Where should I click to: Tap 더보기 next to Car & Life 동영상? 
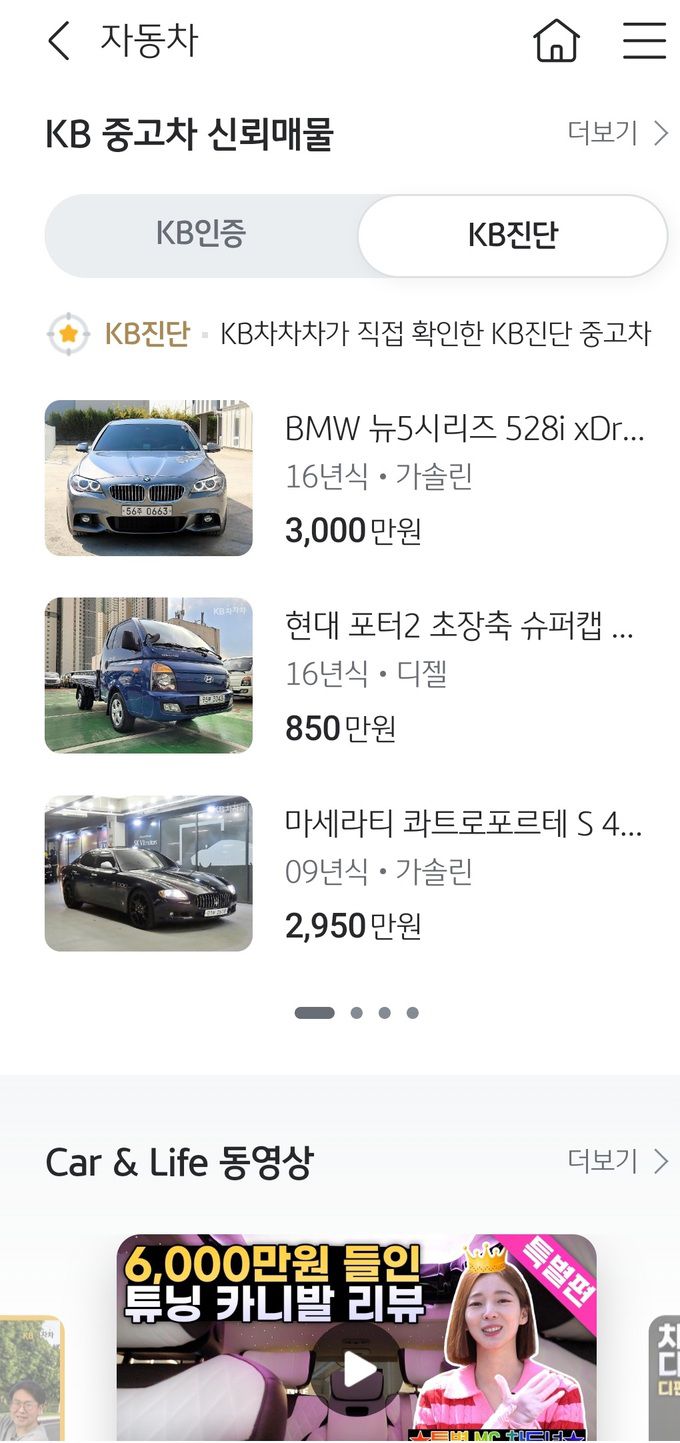click(x=617, y=1161)
